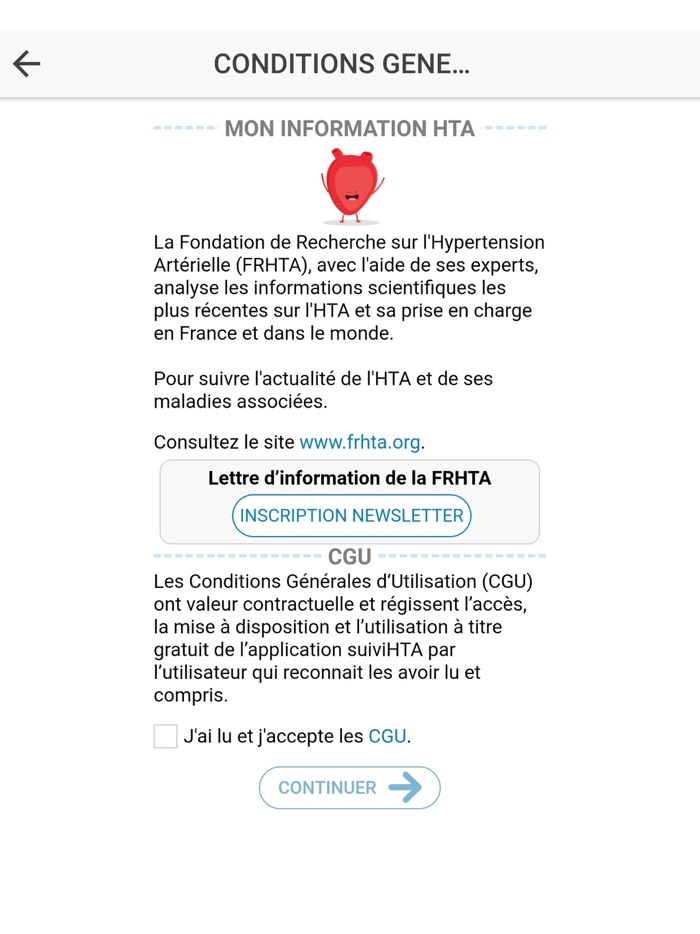Go back using the top-left arrow
The height and width of the screenshot is (934, 700).
(x=27, y=64)
